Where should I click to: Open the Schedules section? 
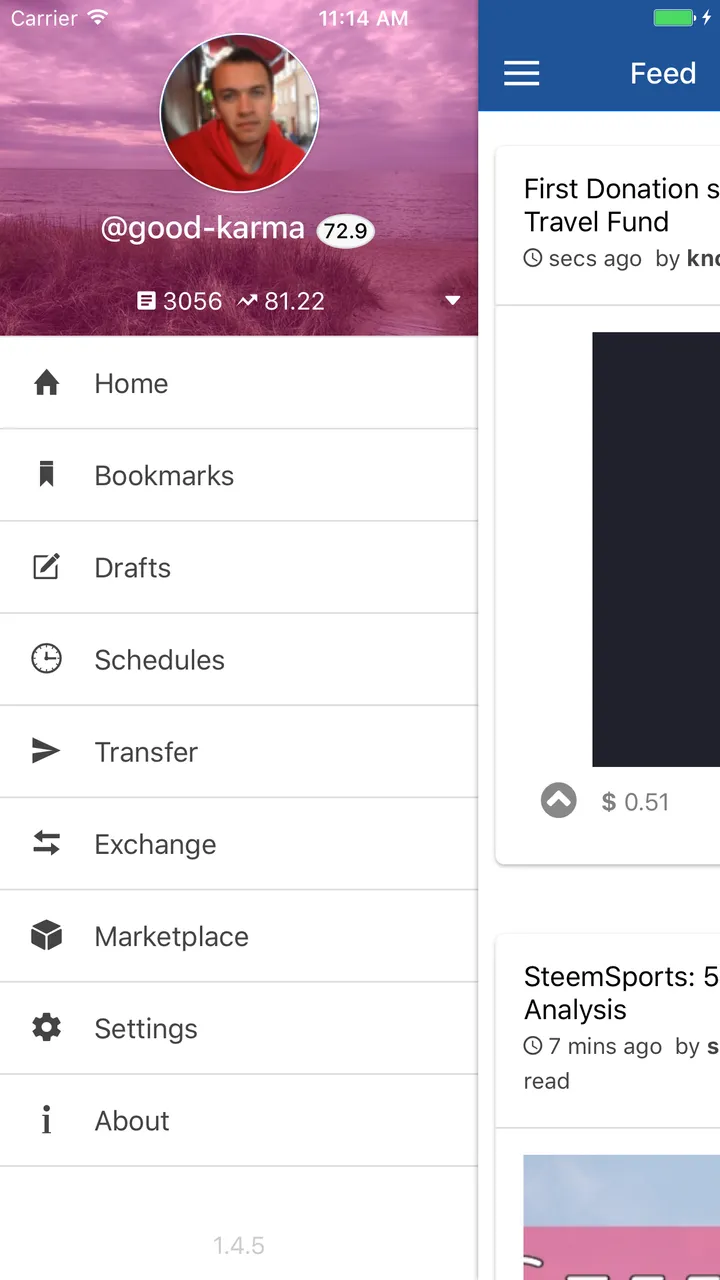pyautogui.click(x=239, y=659)
